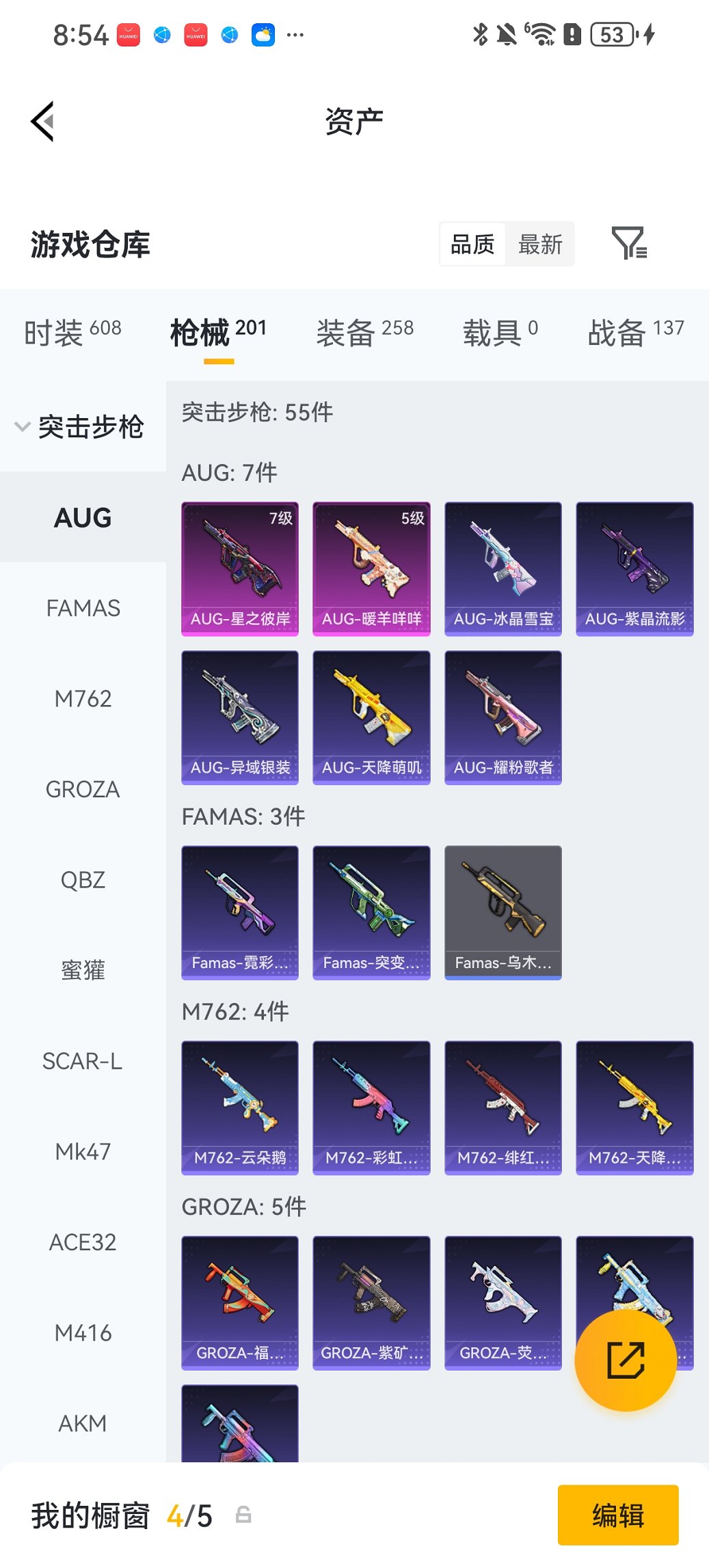Open the AUG-星之彼岸 skin tile
The image size is (709, 1568).
pyautogui.click(x=240, y=568)
